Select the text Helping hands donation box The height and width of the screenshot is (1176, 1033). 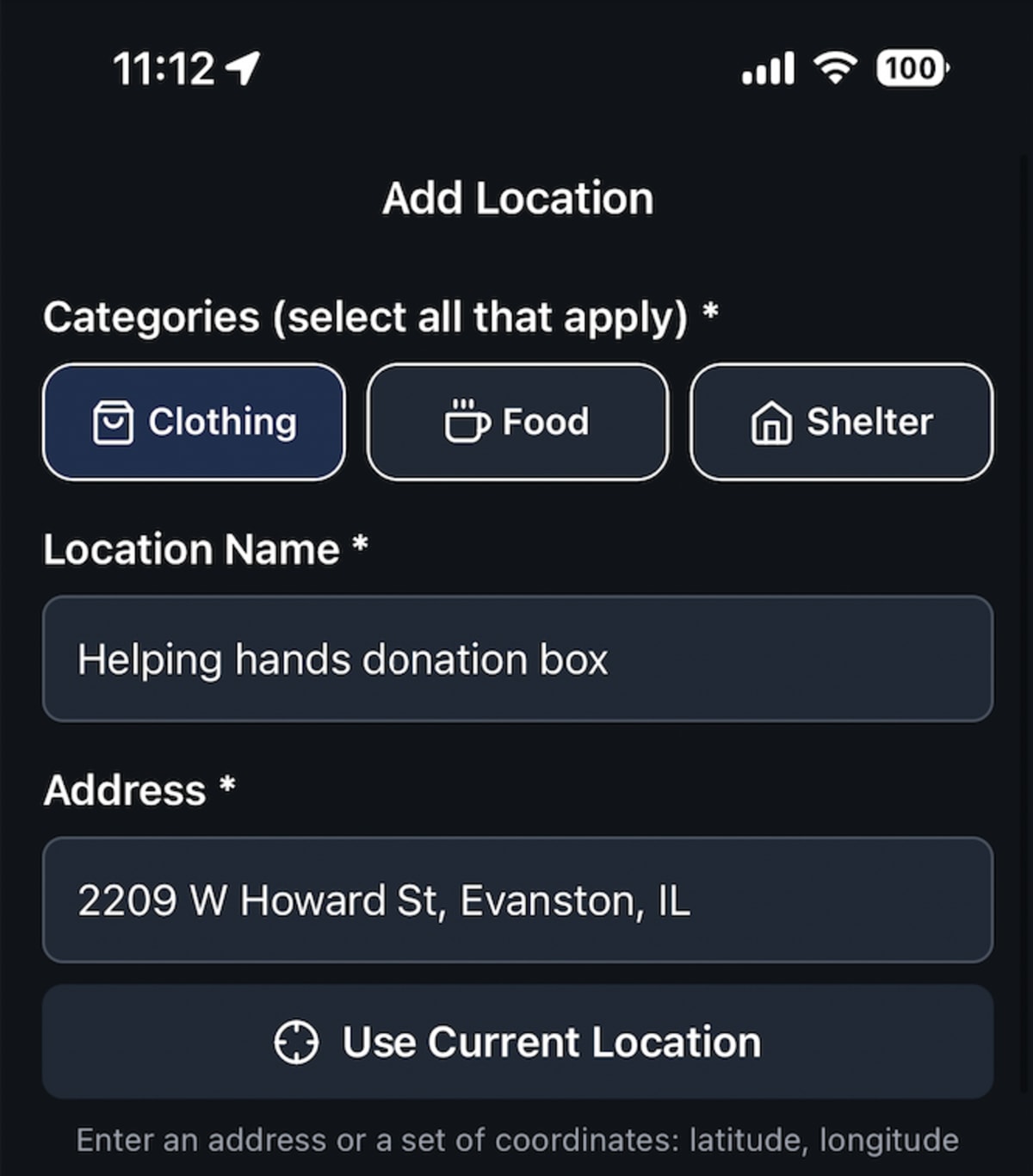point(343,659)
